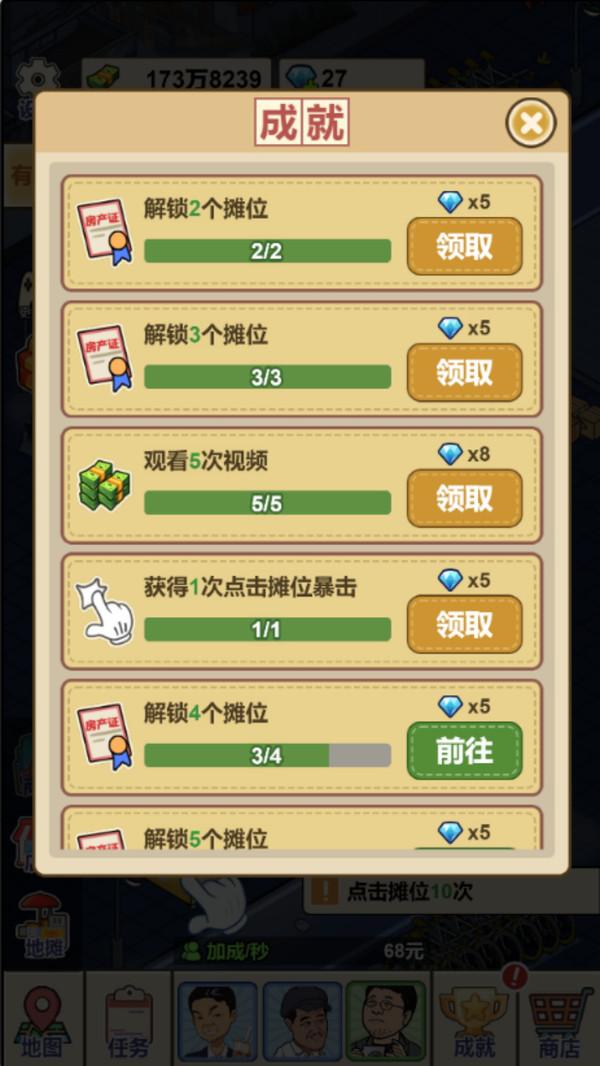Open the 任务 tasks tab

(x=128, y=1020)
